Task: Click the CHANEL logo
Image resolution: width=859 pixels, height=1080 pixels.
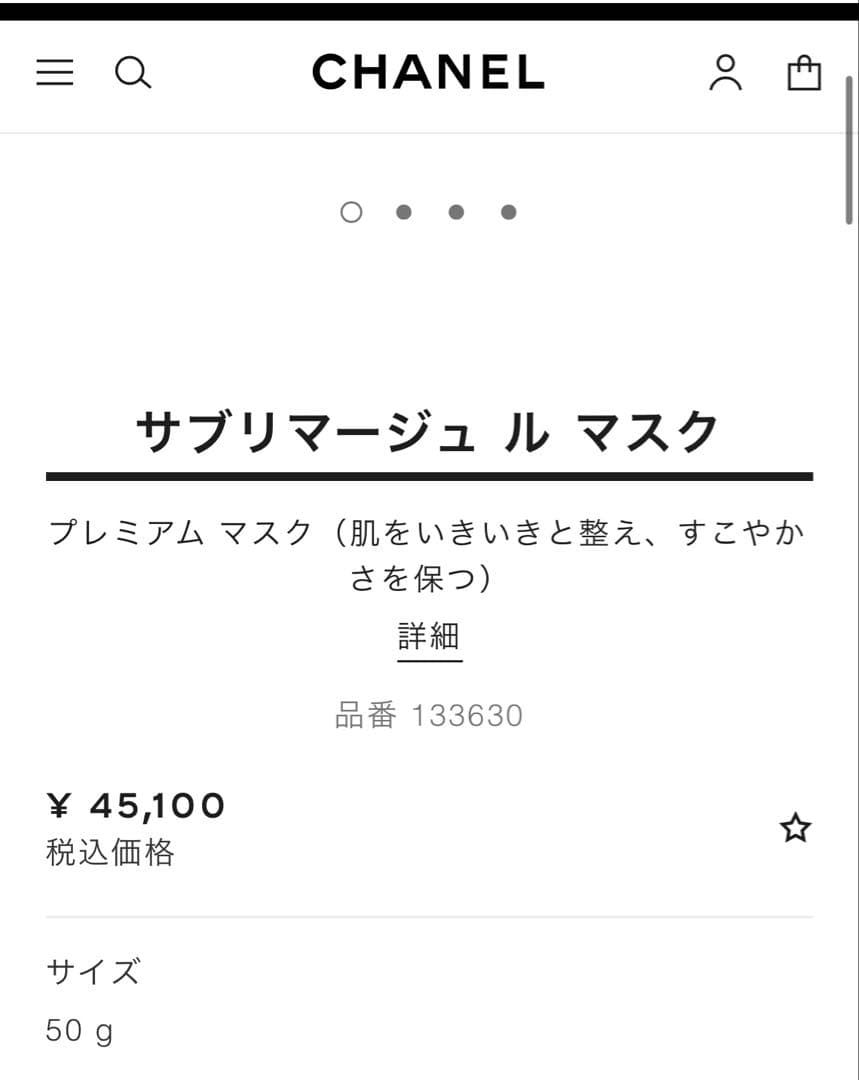Action: (x=429, y=73)
